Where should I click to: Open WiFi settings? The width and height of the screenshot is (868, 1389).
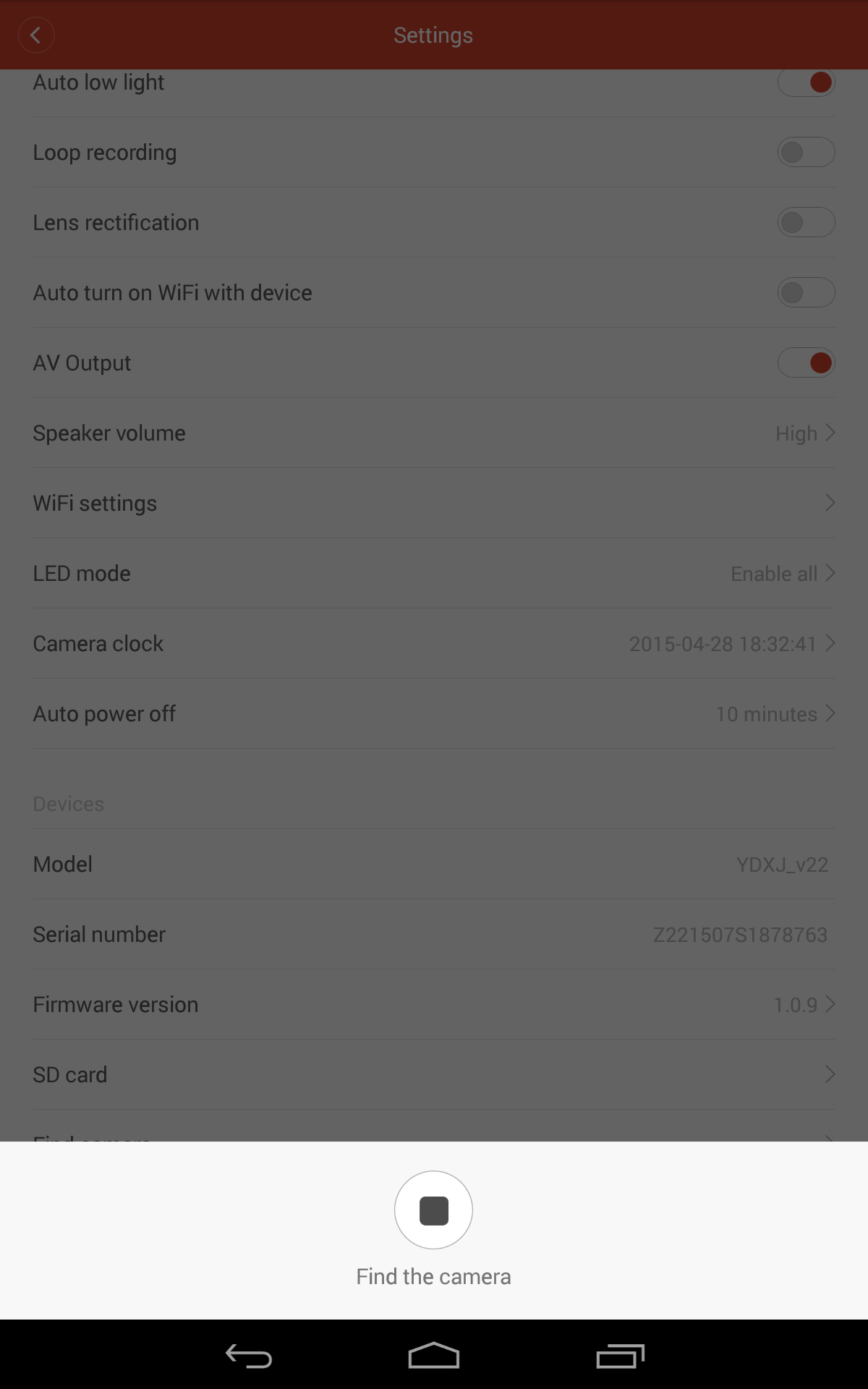click(x=434, y=504)
